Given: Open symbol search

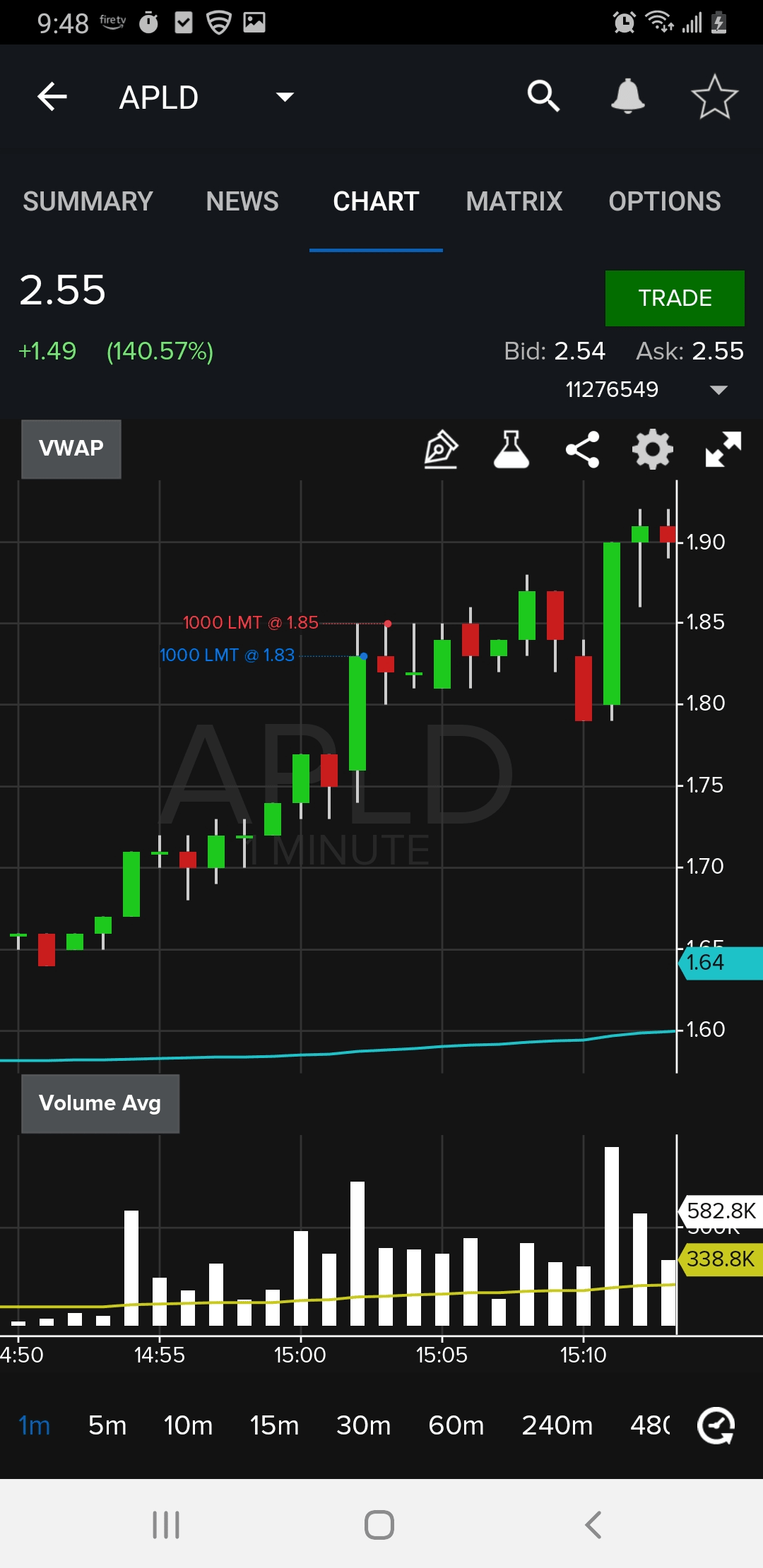Looking at the screenshot, I should [543, 96].
